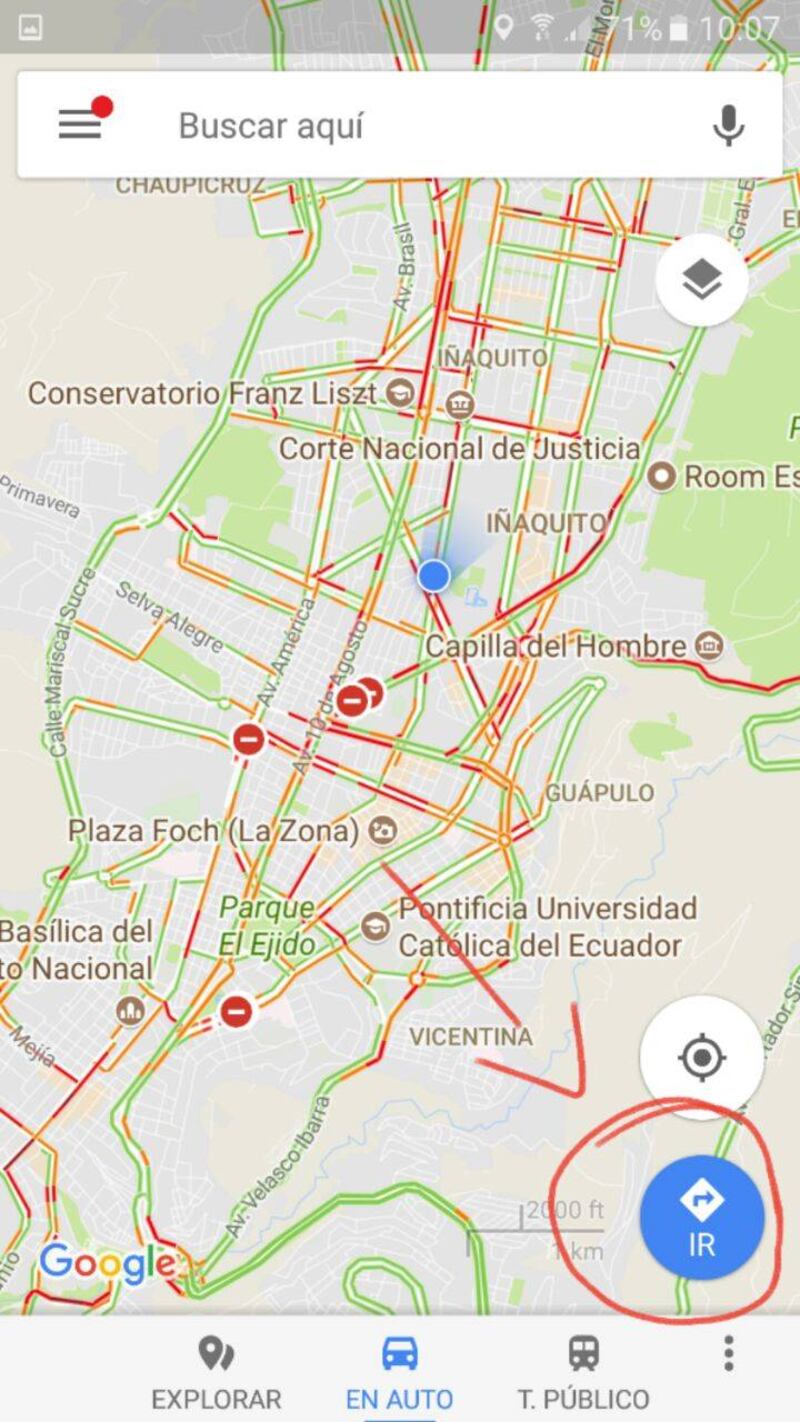Switch to the Explorar tab
The height and width of the screenshot is (1422, 800).
pyautogui.click(x=216, y=1372)
